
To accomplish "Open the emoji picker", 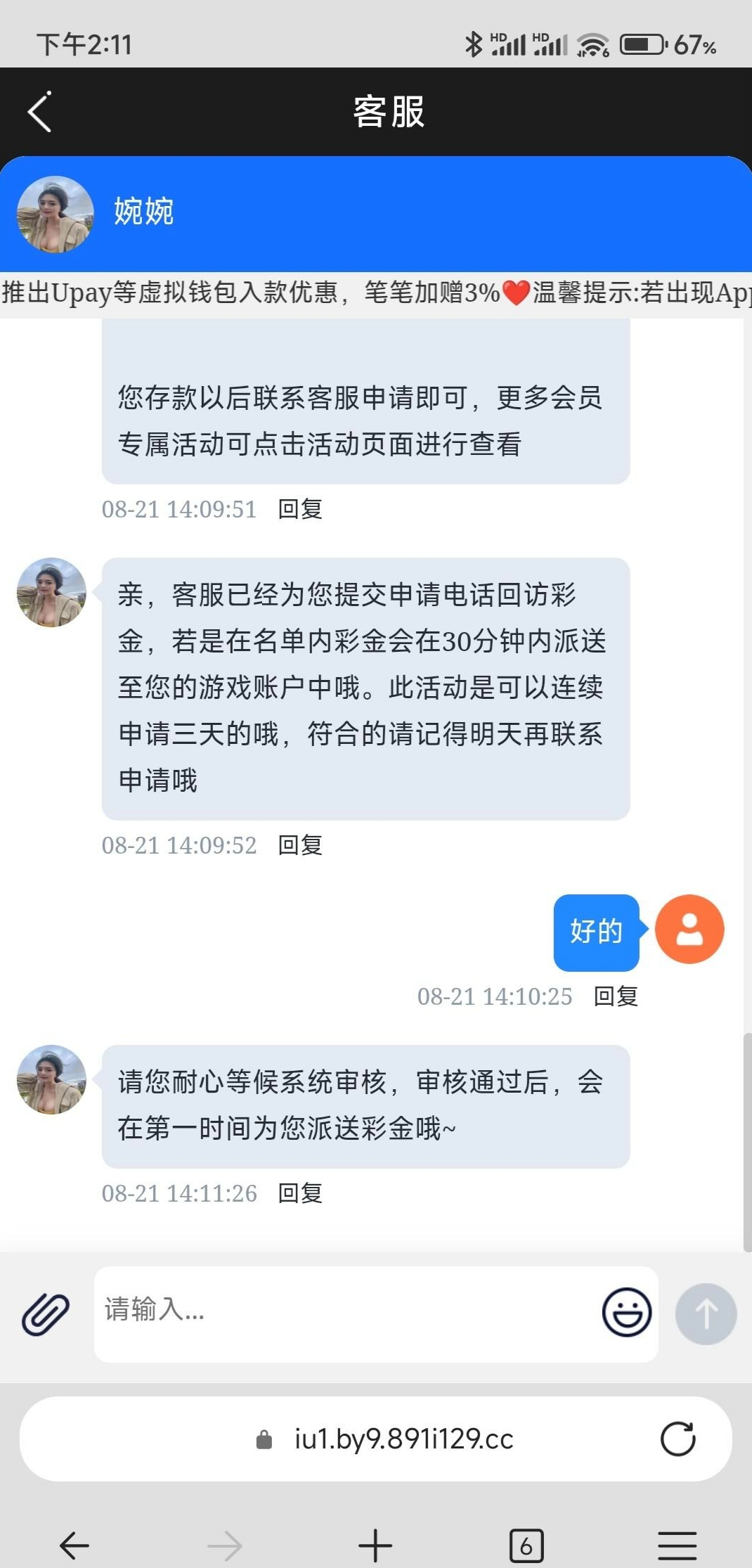I will pyautogui.click(x=626, y=1312).
